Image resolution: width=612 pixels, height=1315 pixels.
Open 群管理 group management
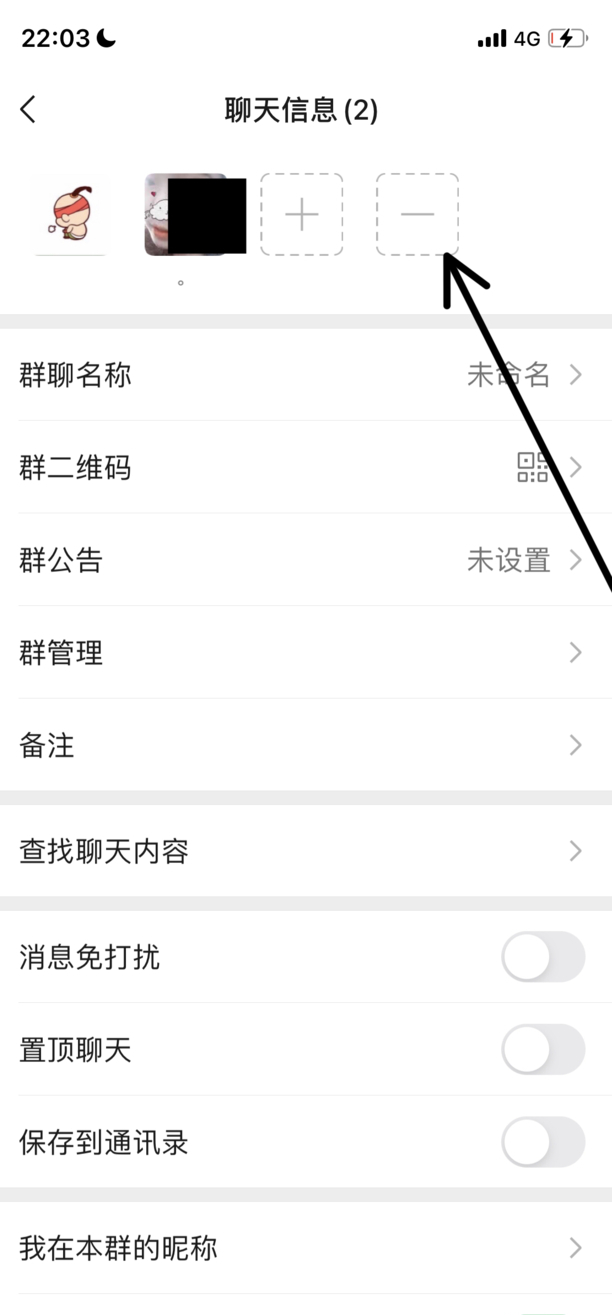click(x=306, y=653)
